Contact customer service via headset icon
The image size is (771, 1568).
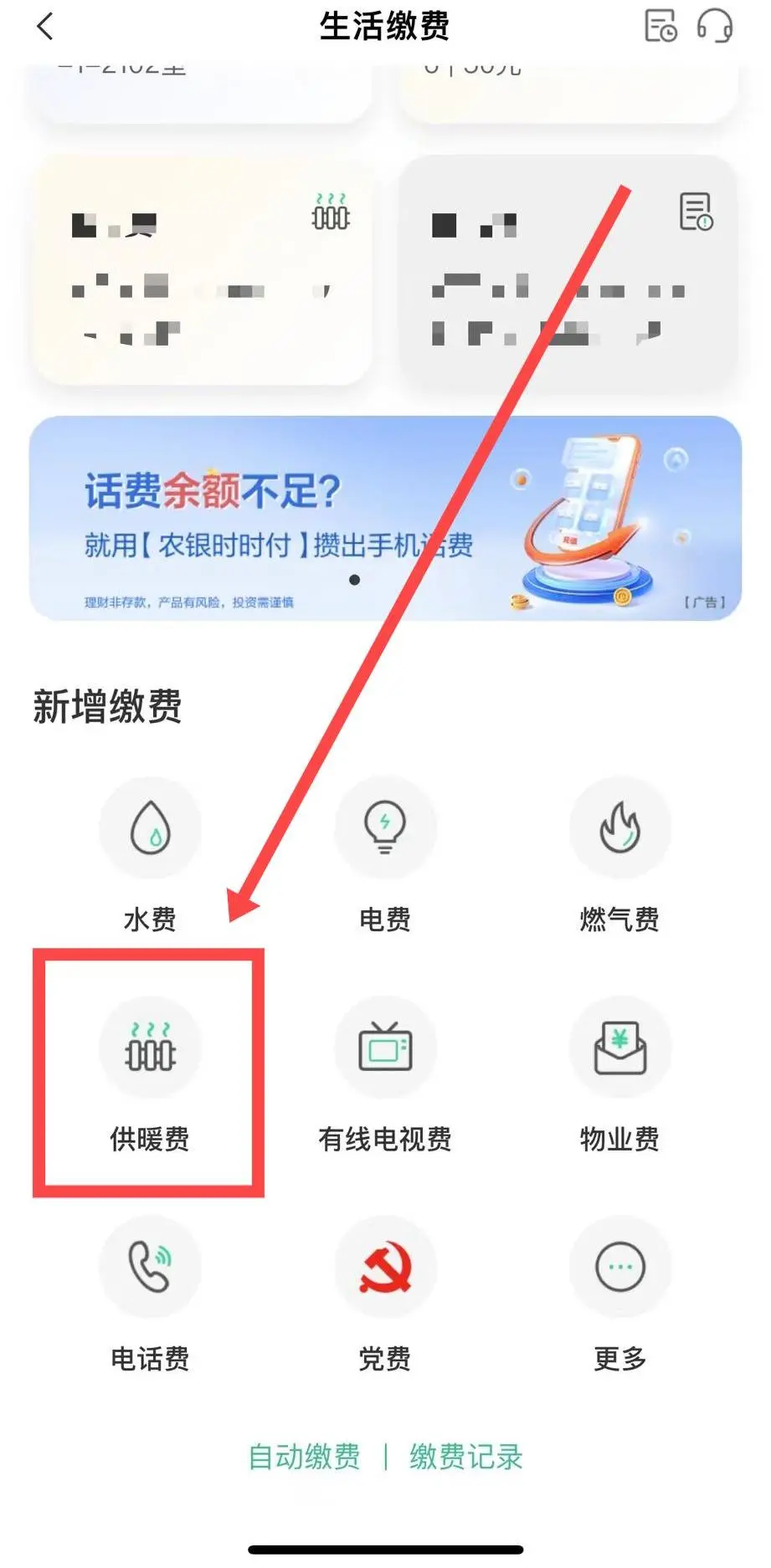point(715,26)
